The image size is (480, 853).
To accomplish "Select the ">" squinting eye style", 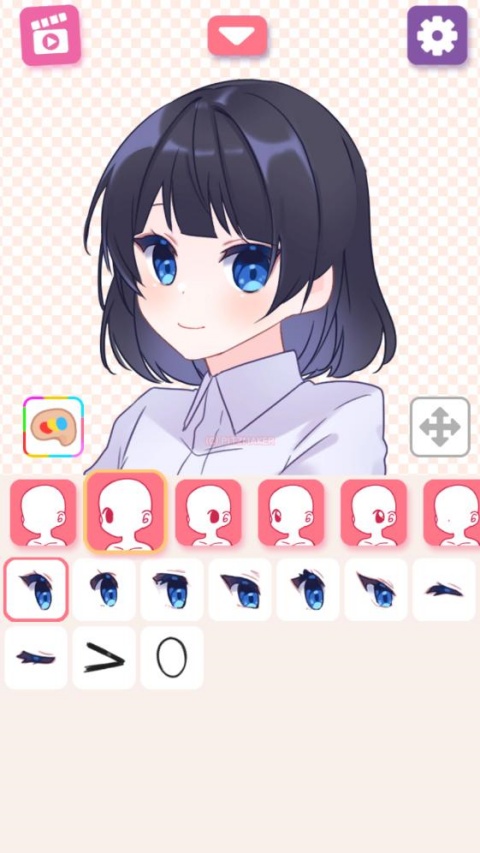I will pos(104,658).
